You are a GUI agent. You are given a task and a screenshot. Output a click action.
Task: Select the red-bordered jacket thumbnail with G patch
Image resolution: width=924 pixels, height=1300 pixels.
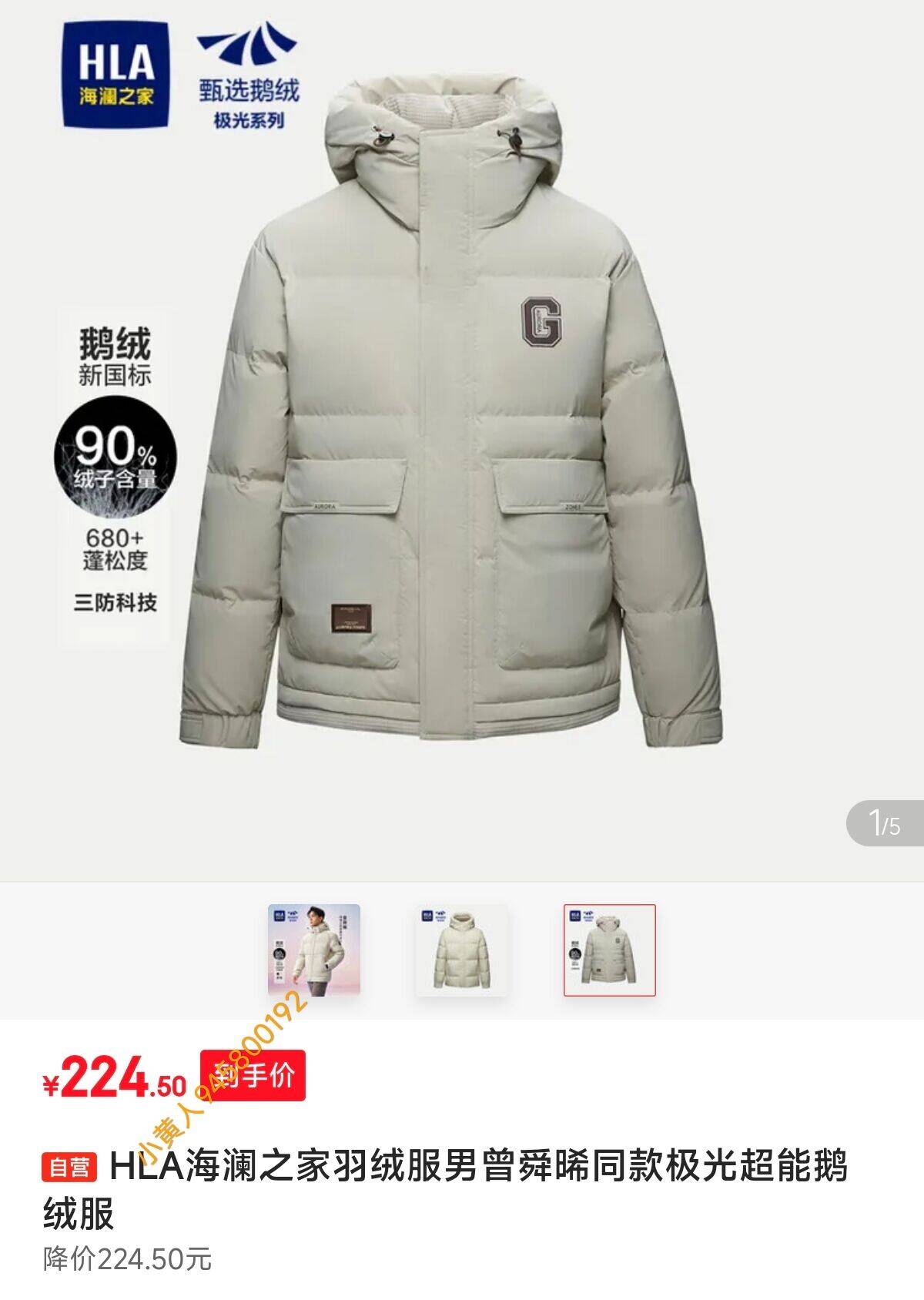tap(609, 950)
